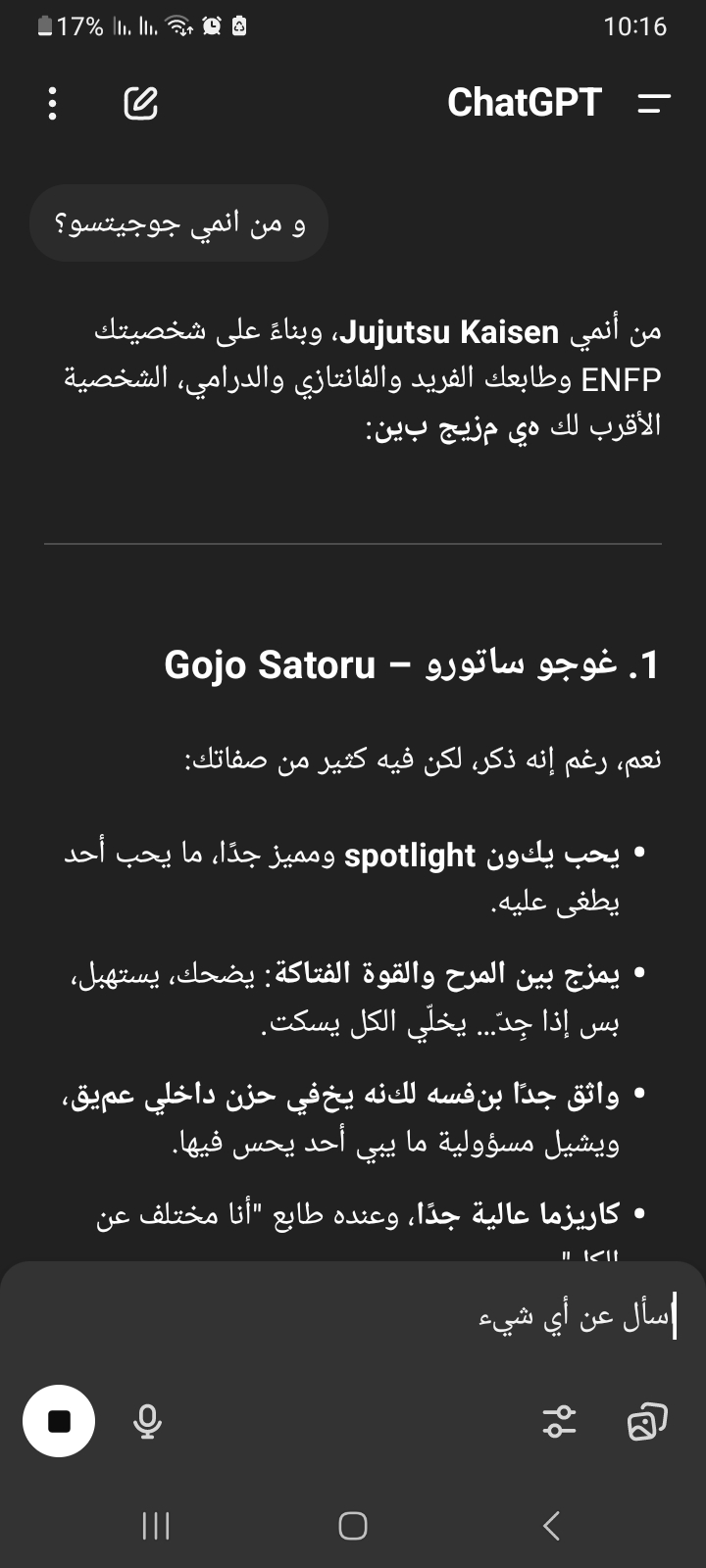
Task: Attach photos using the gallery icon
Action: [x=646, y=1421]
